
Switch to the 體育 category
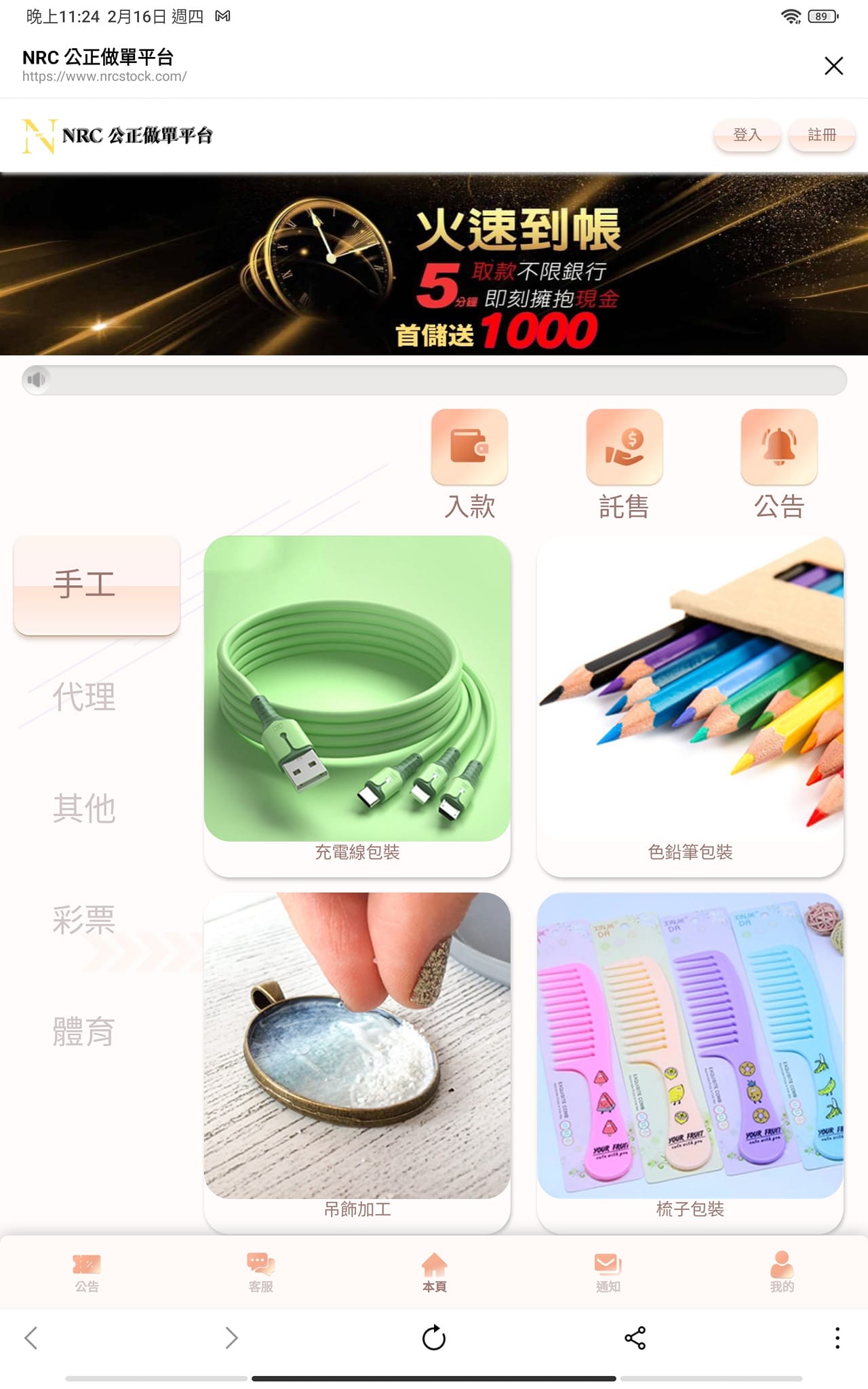[x=84, y=1032]
